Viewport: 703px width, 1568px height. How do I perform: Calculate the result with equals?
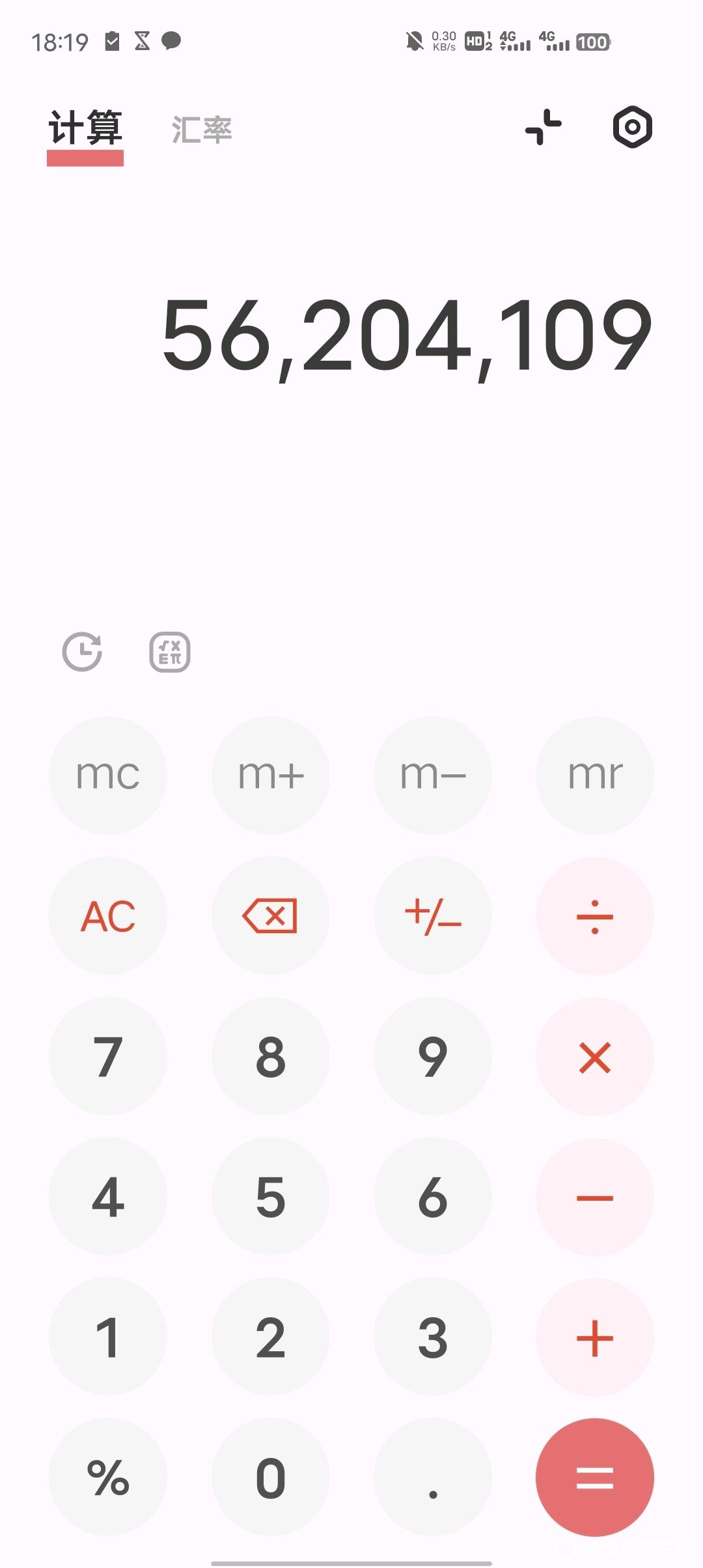[x=595, y=1477]
